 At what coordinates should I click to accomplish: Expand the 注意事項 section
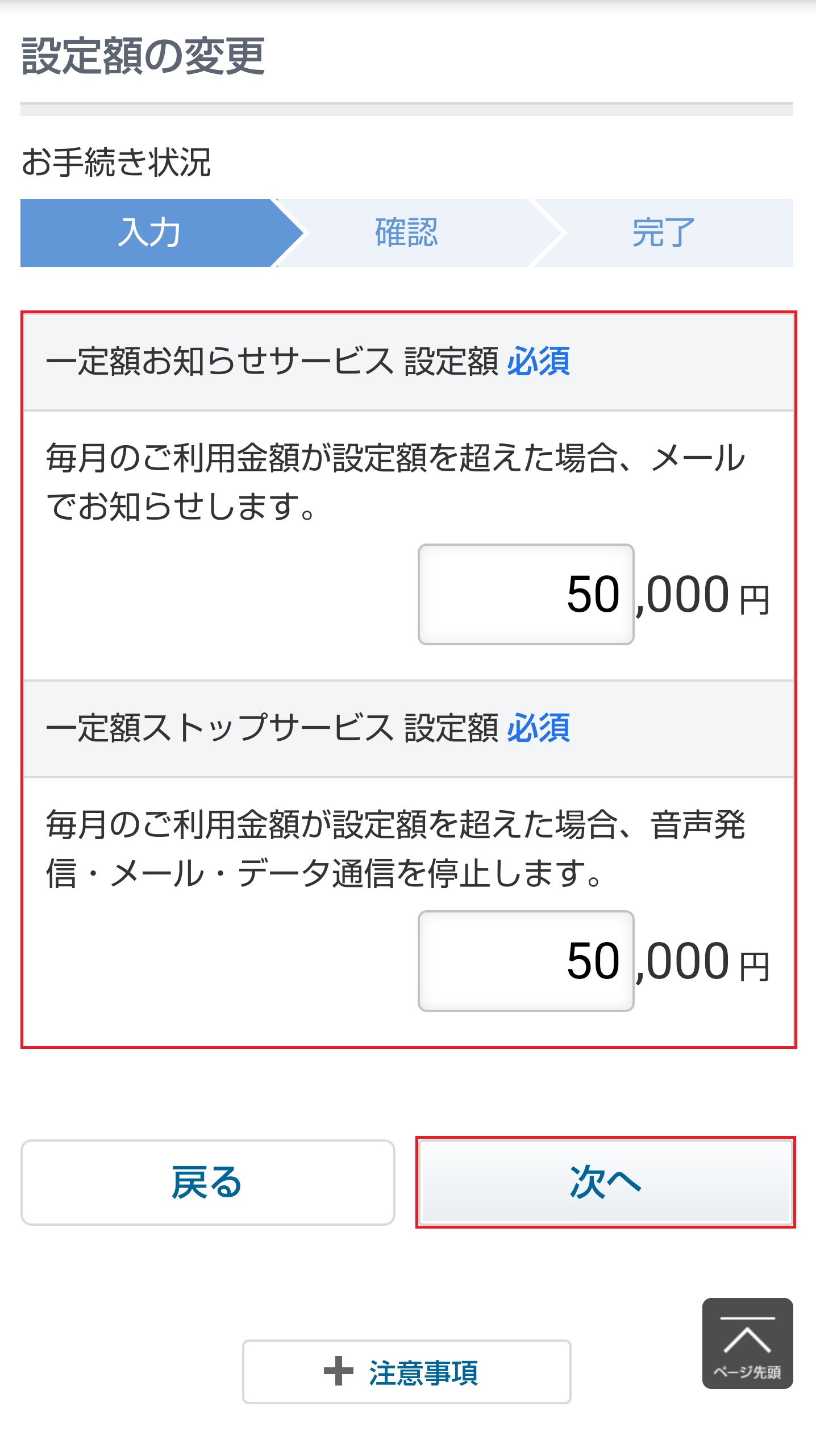[x=406, y=1372]
